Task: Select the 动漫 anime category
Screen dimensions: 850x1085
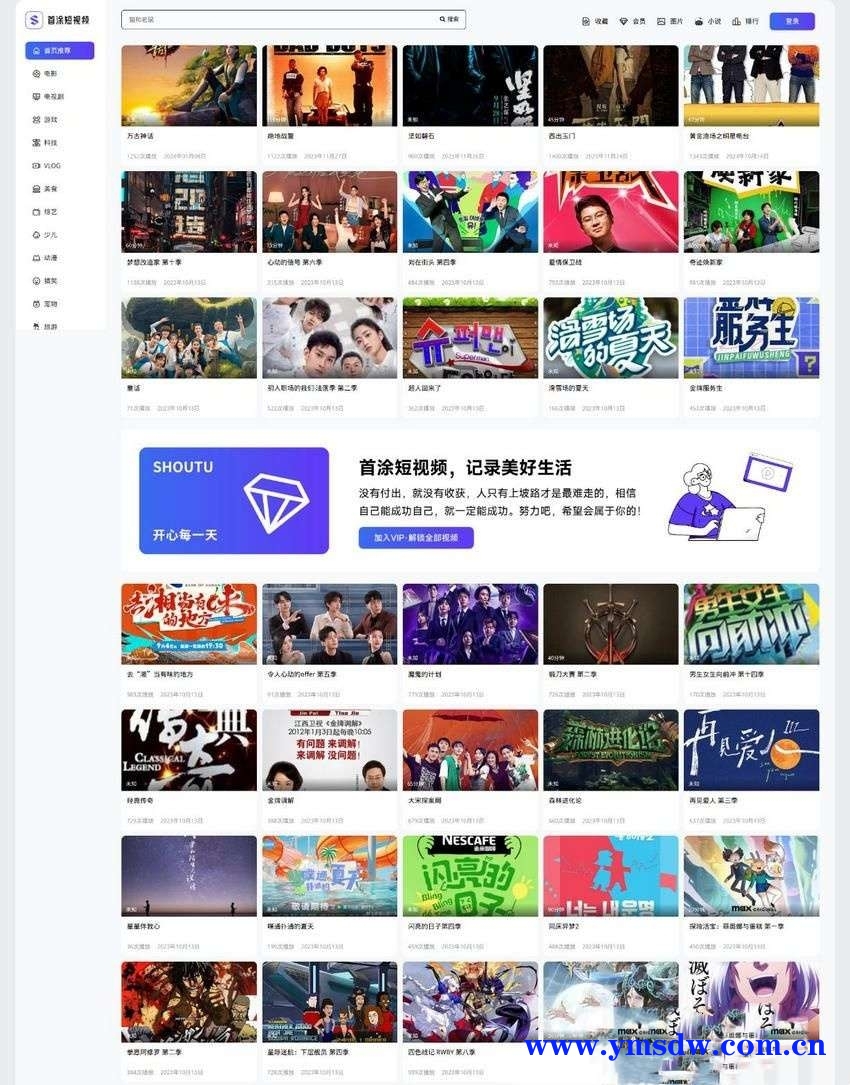Action: (x=50, y=257)
